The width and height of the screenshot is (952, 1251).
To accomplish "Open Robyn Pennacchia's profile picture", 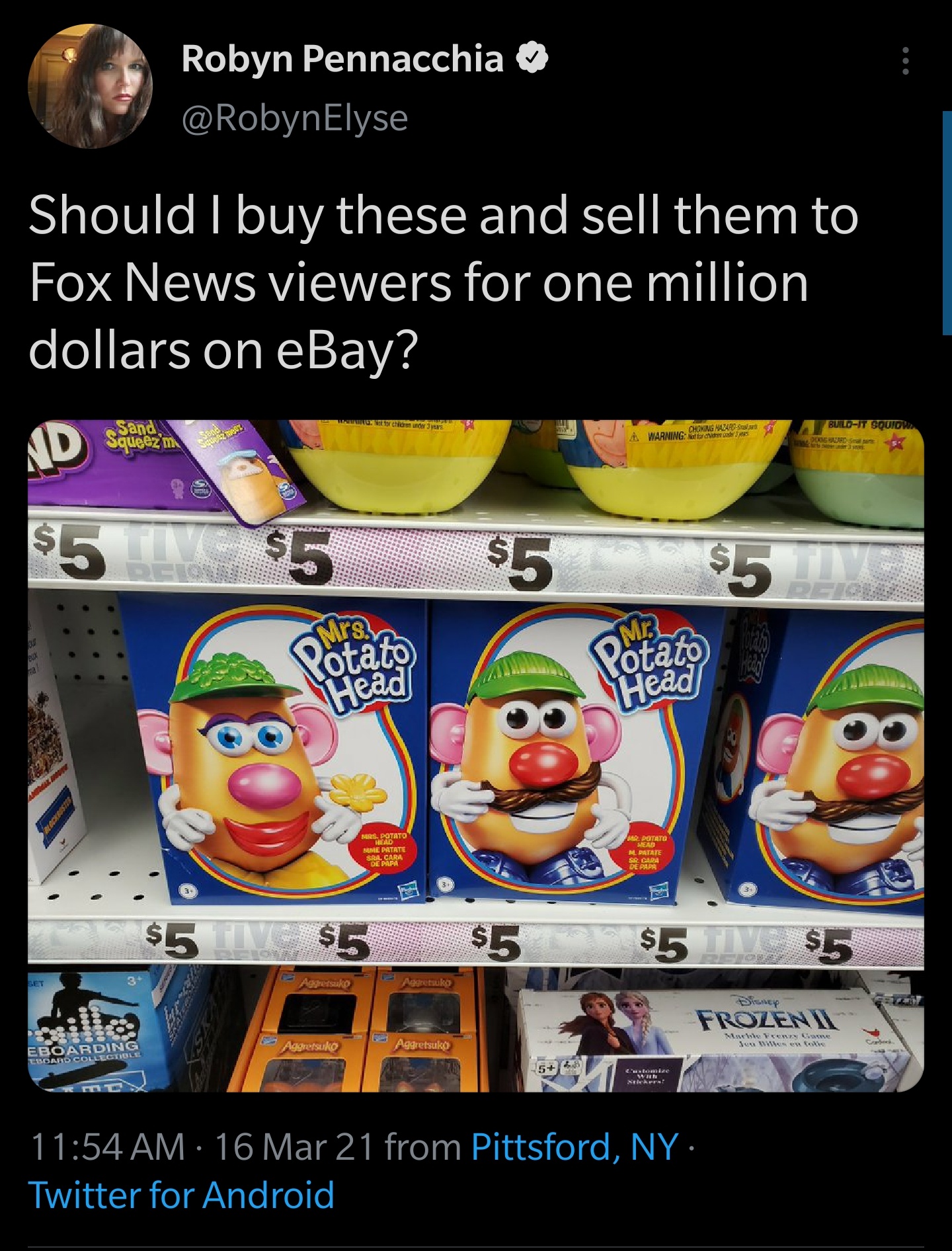I will point(90,87).
